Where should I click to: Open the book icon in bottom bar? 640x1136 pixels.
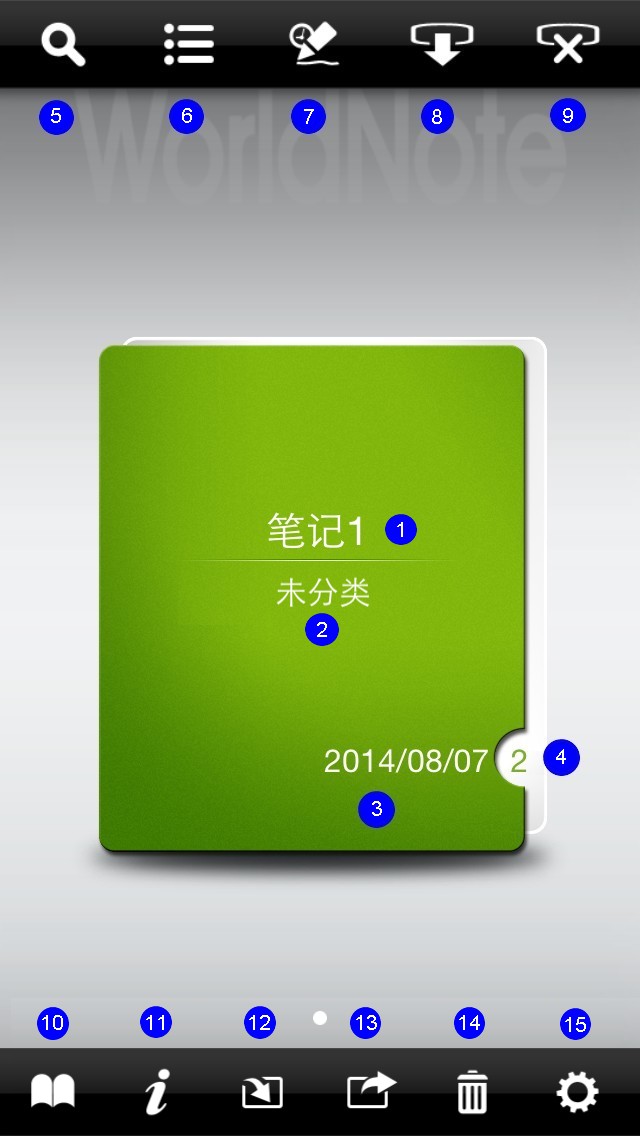pos(53,1091)
